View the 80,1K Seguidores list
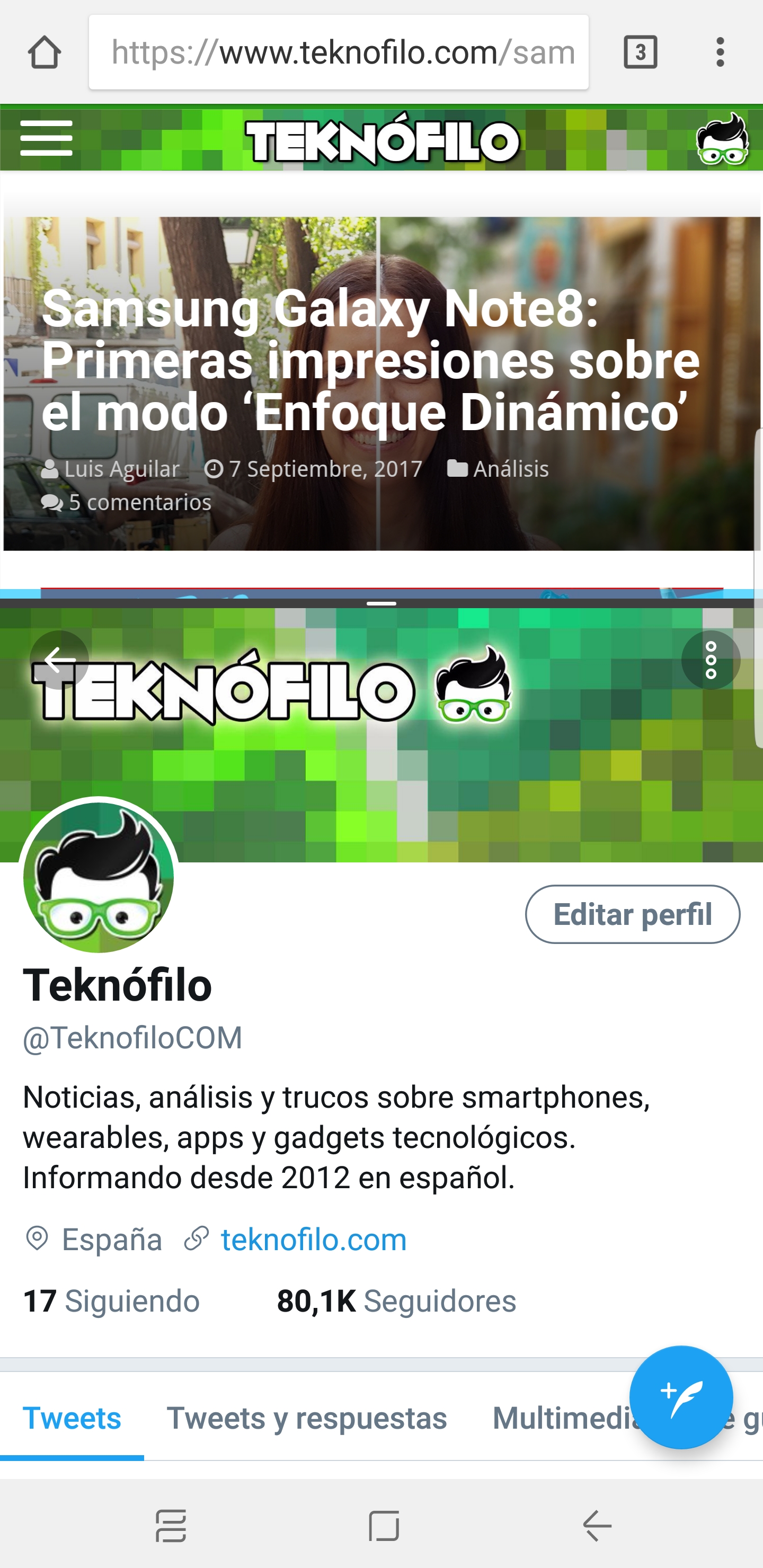Viewport: 763px width, 1568px height. 396,1302
